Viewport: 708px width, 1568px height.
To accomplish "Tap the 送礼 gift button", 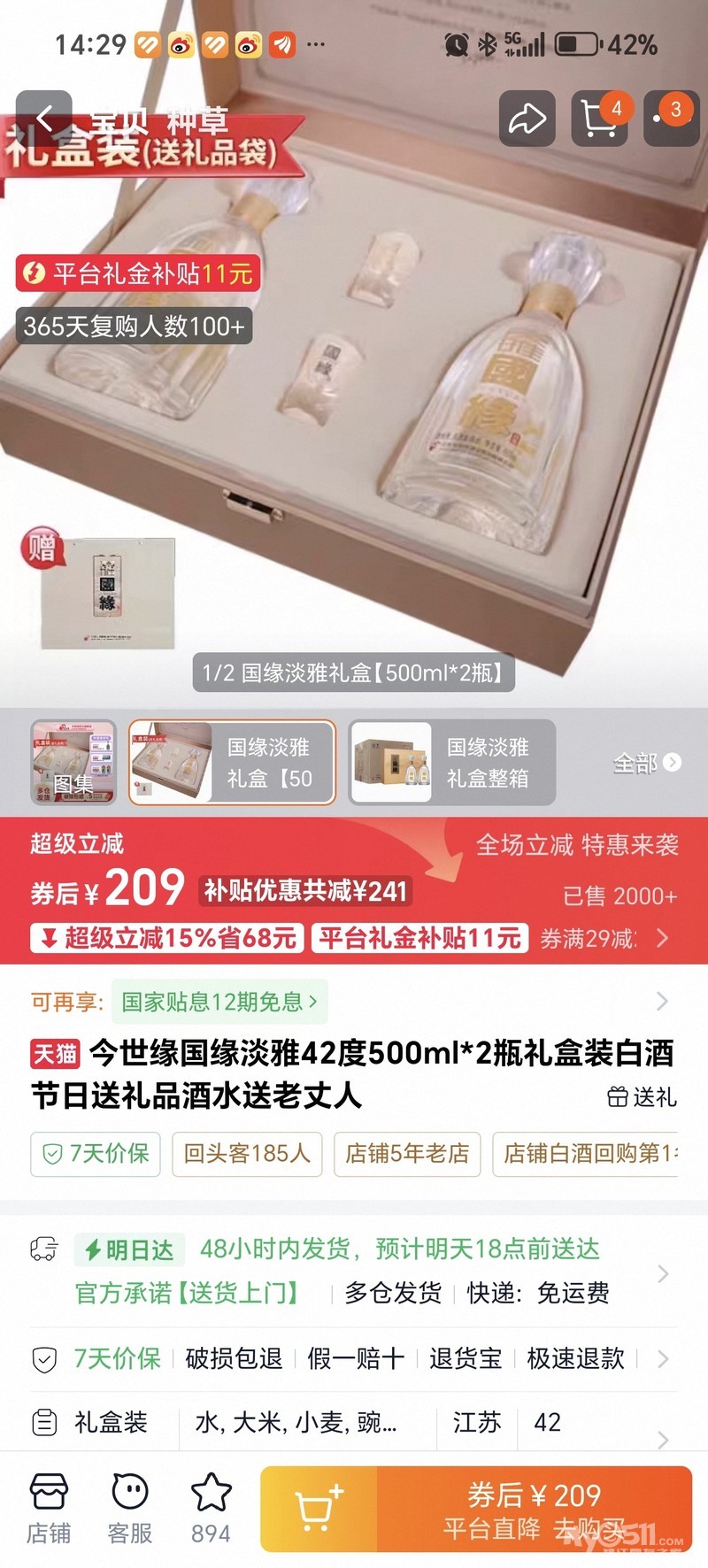I will [643, 1097].
